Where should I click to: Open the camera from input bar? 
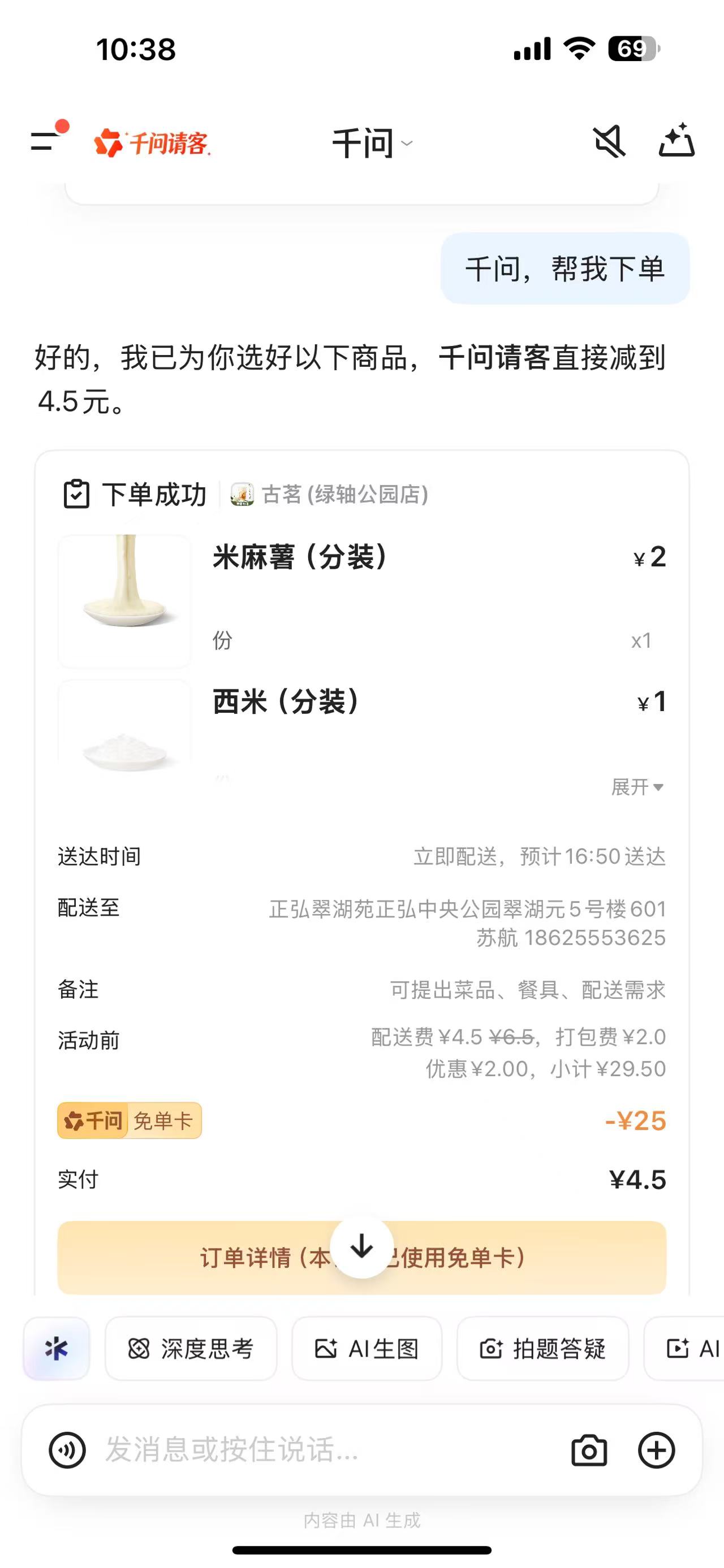[x=589, y=1450]
